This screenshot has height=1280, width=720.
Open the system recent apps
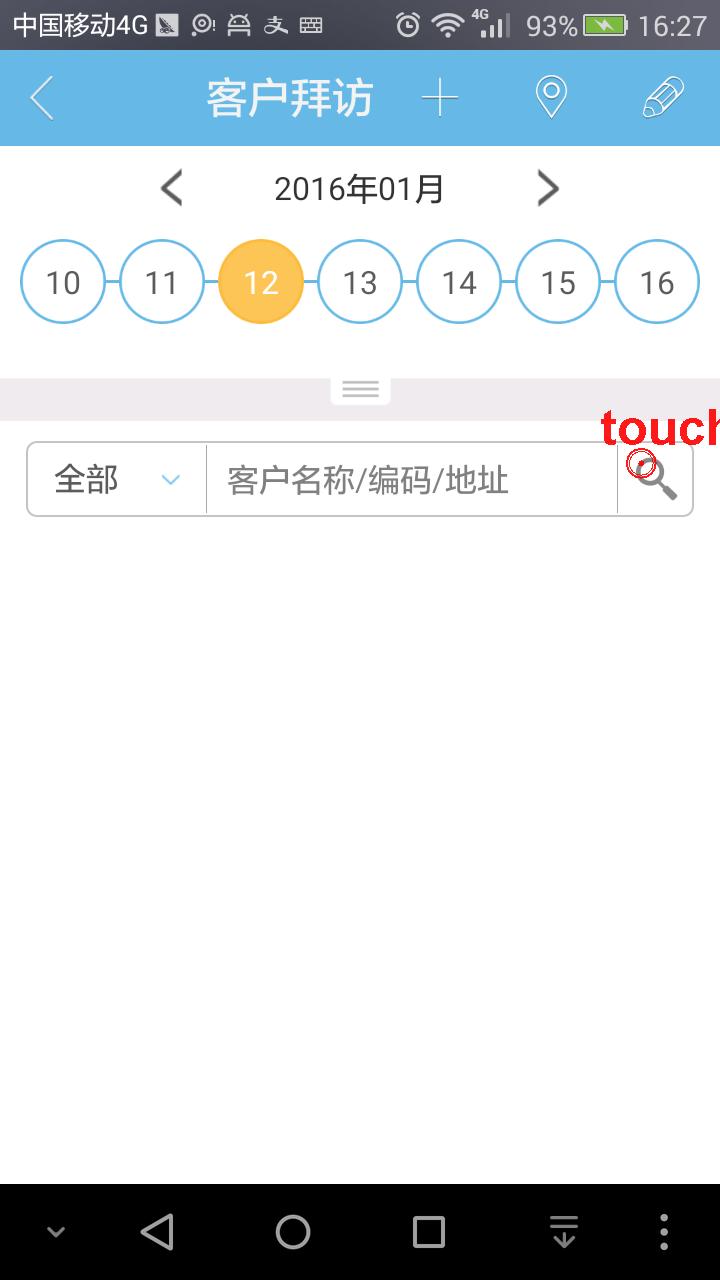(x=429, y=1232)
